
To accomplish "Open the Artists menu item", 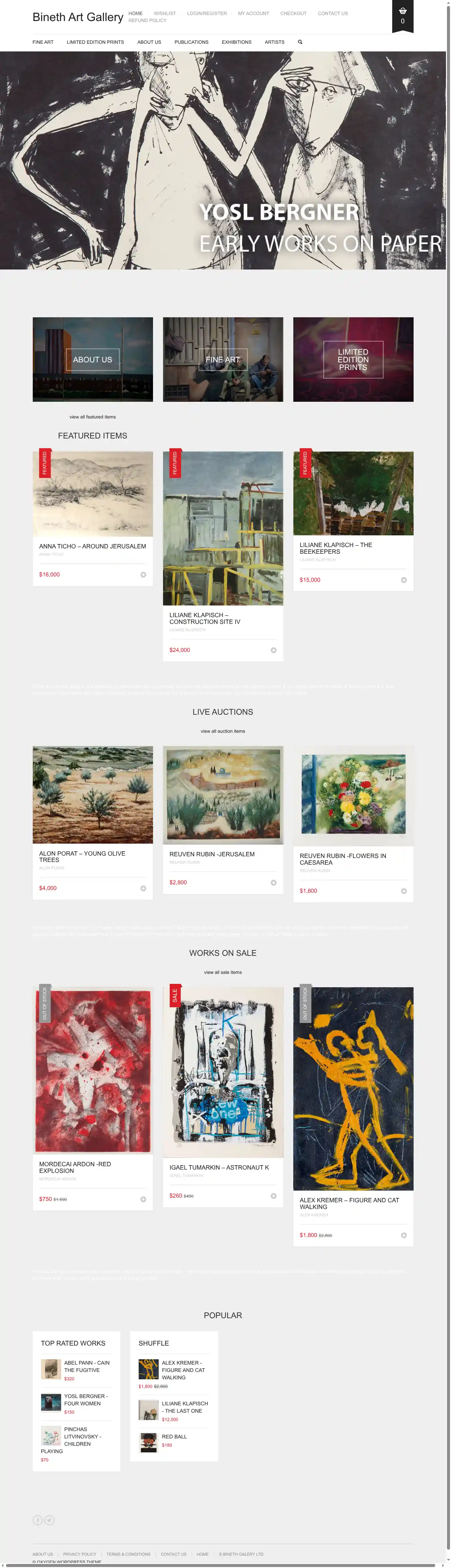I will point(274,42).
